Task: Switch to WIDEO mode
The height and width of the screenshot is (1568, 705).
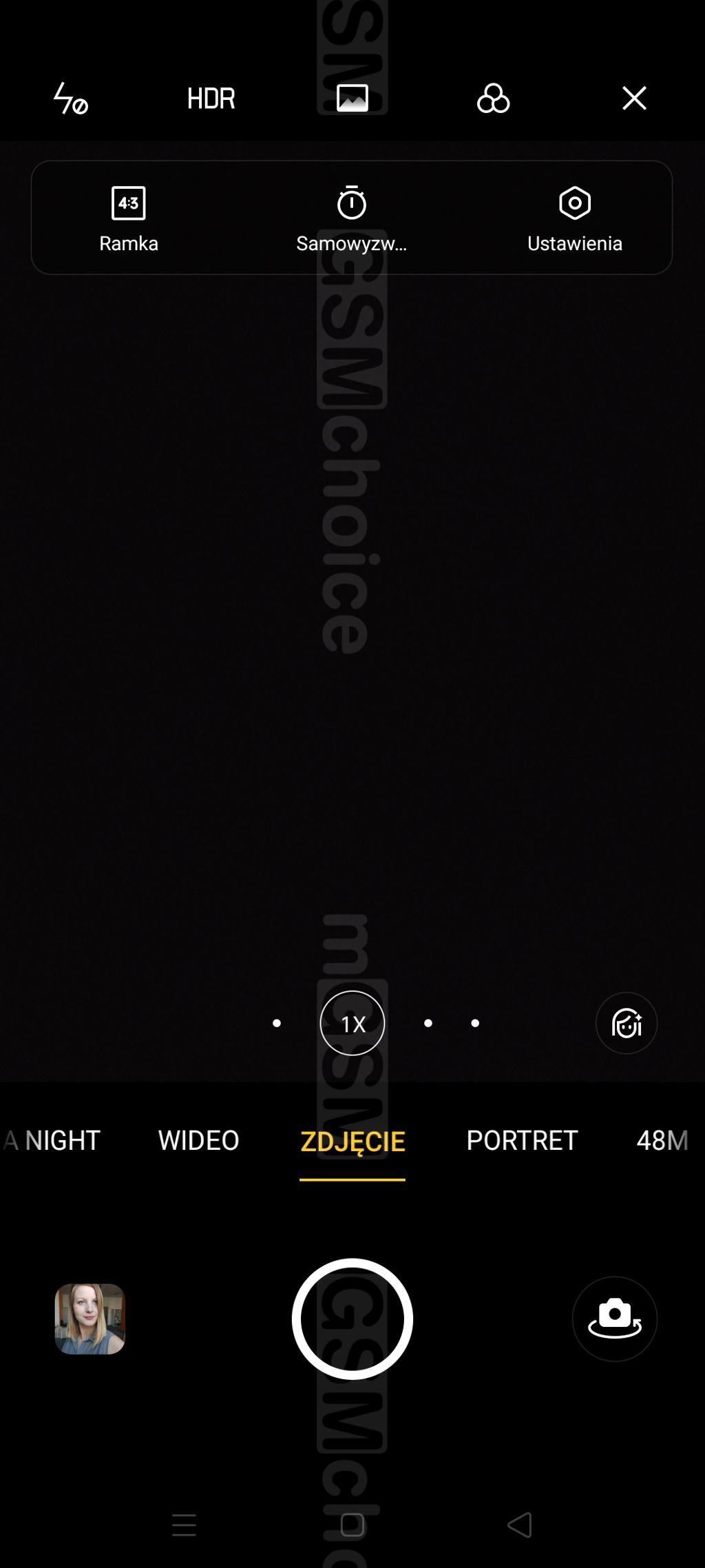Action: click(199, 1140)
